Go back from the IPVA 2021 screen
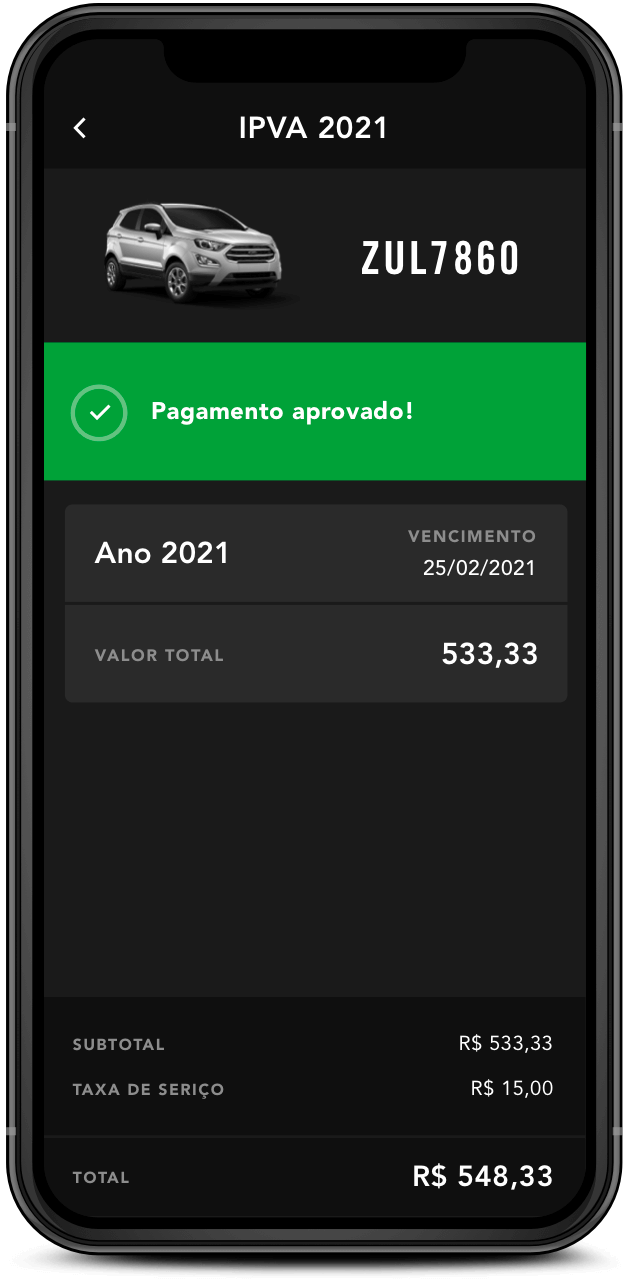Image resolution: width=630 pixels, height=1284 pixels. [x=80, y=128]
